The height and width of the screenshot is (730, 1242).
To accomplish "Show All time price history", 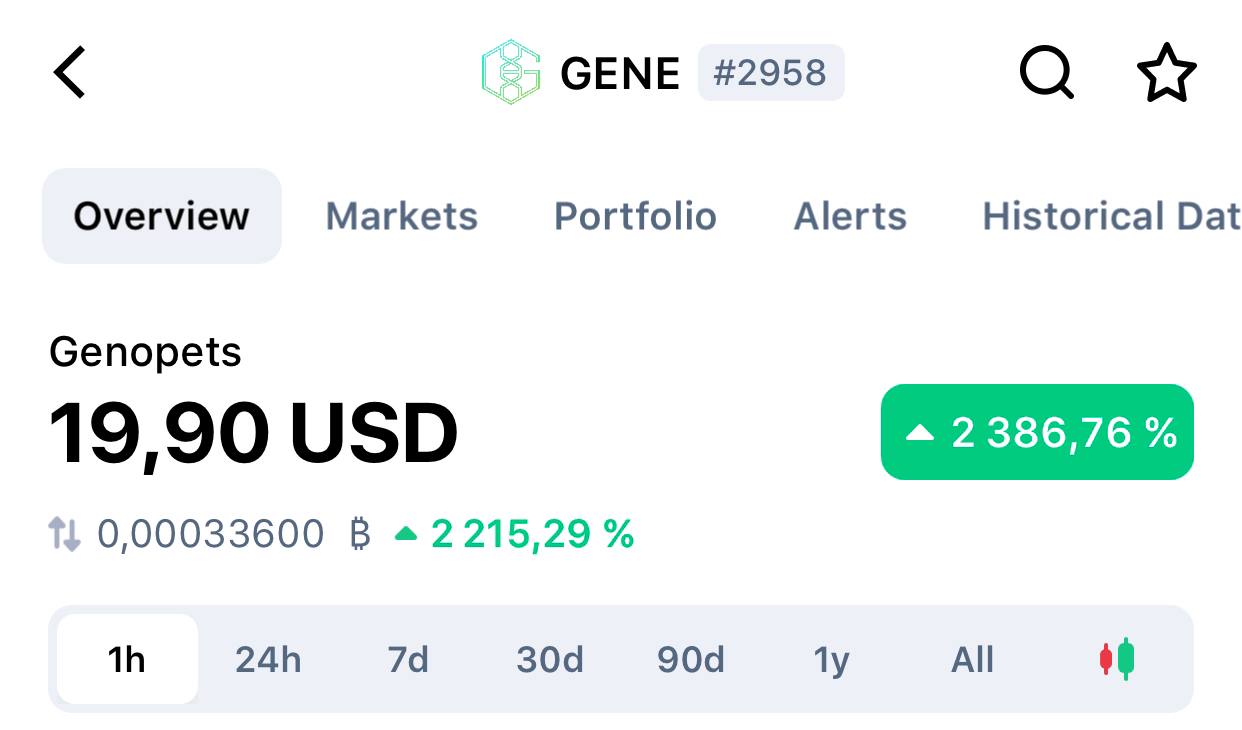I will [x=972, y=660].
